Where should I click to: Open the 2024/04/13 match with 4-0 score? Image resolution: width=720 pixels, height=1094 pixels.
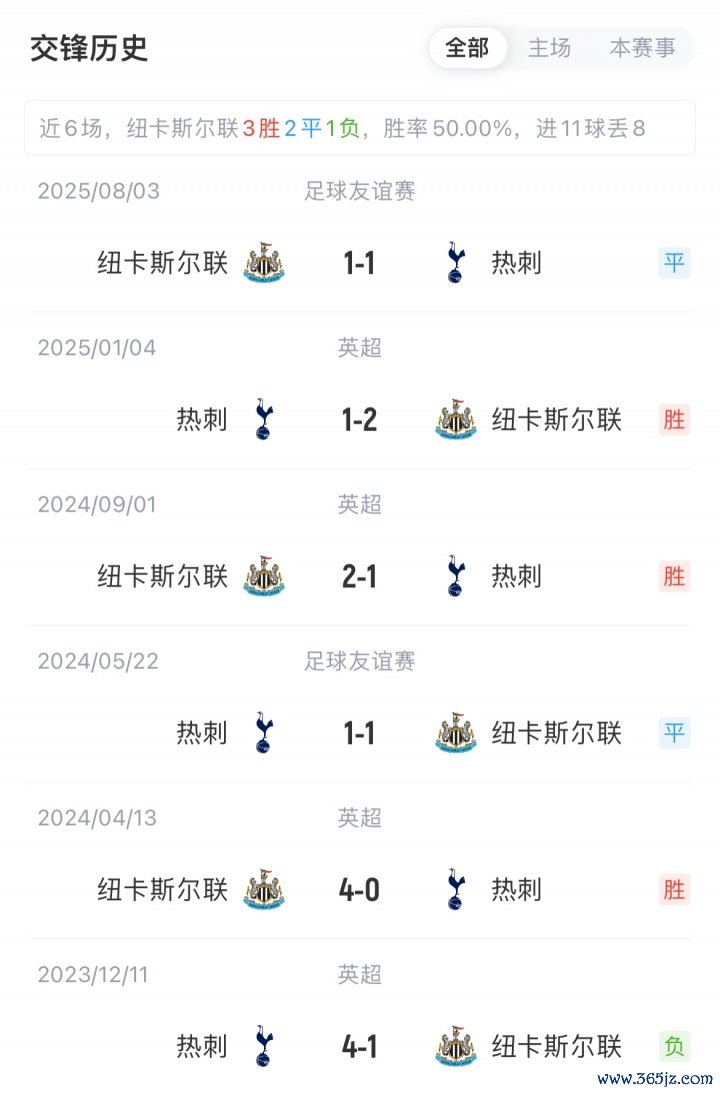(359, 890)
